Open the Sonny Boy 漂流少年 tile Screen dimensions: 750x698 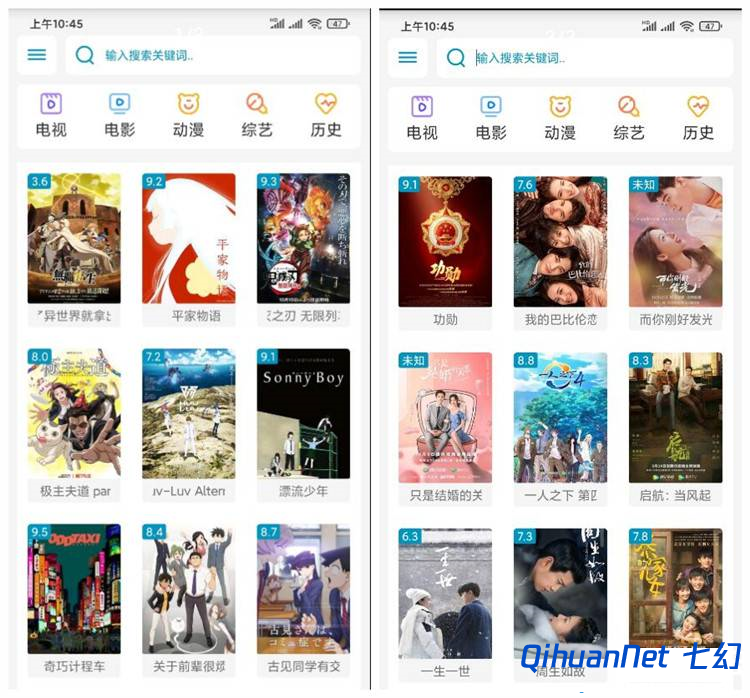pyautogui.click(x=303, y=414)
